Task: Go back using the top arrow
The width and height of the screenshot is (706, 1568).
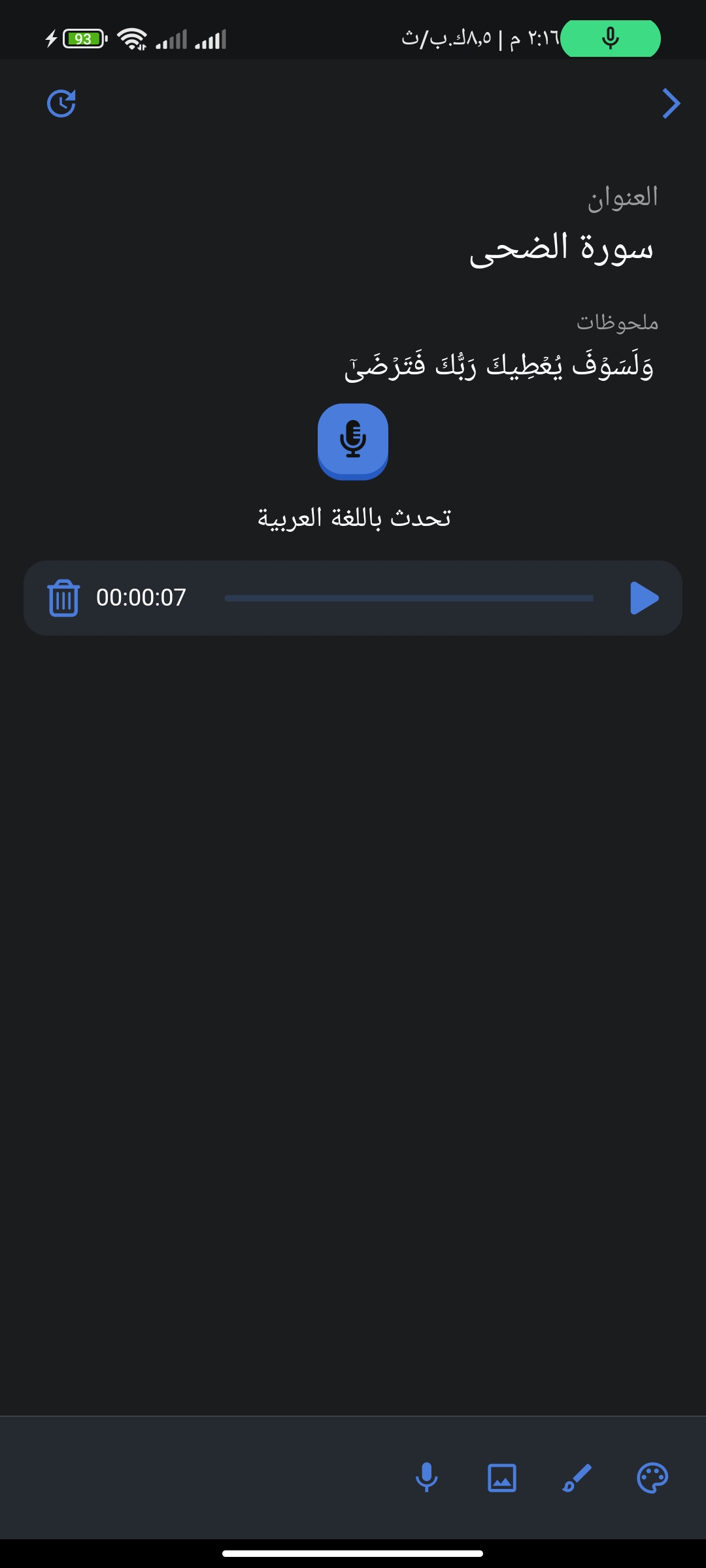Action: pyautogui.click(x=671, y=103)
